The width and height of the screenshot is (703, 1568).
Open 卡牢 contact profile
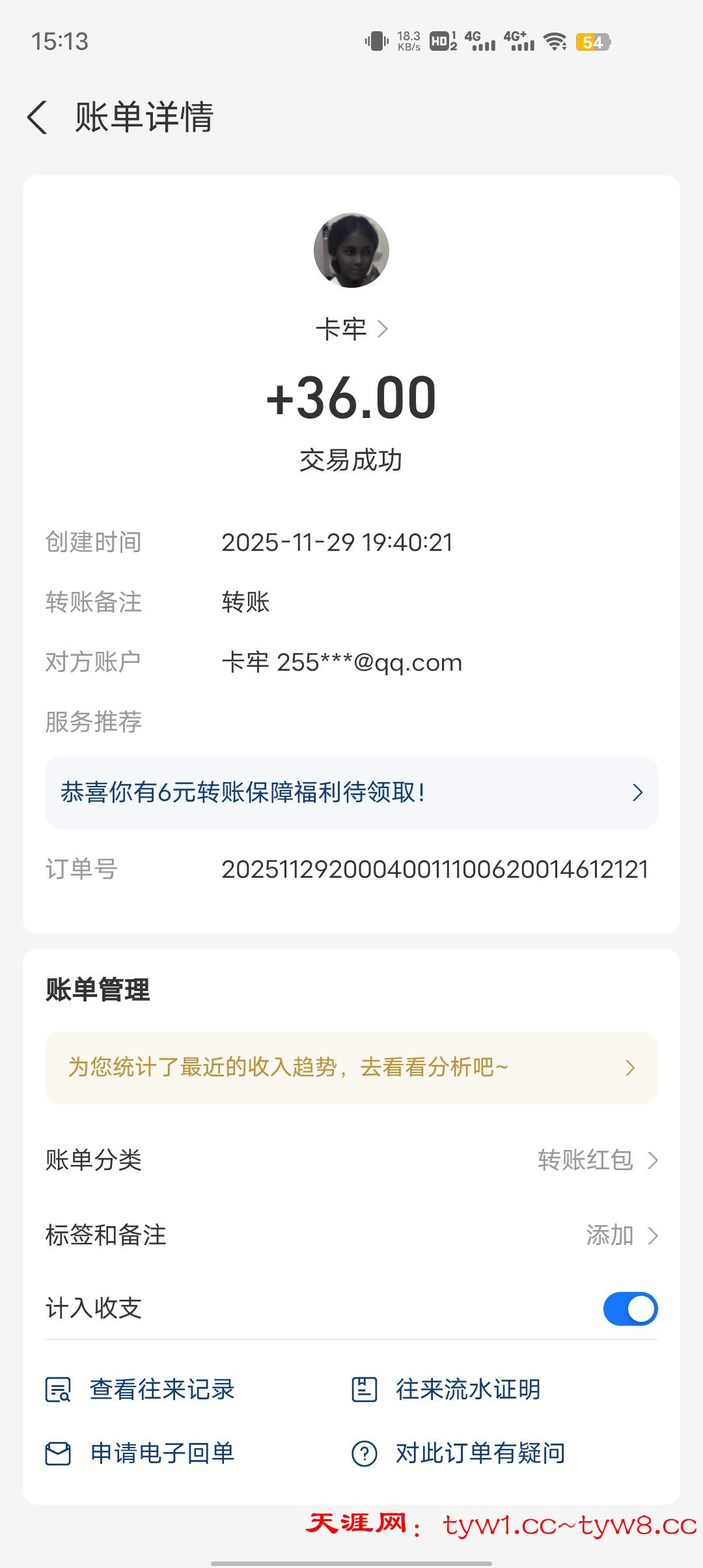pos(351,329)
